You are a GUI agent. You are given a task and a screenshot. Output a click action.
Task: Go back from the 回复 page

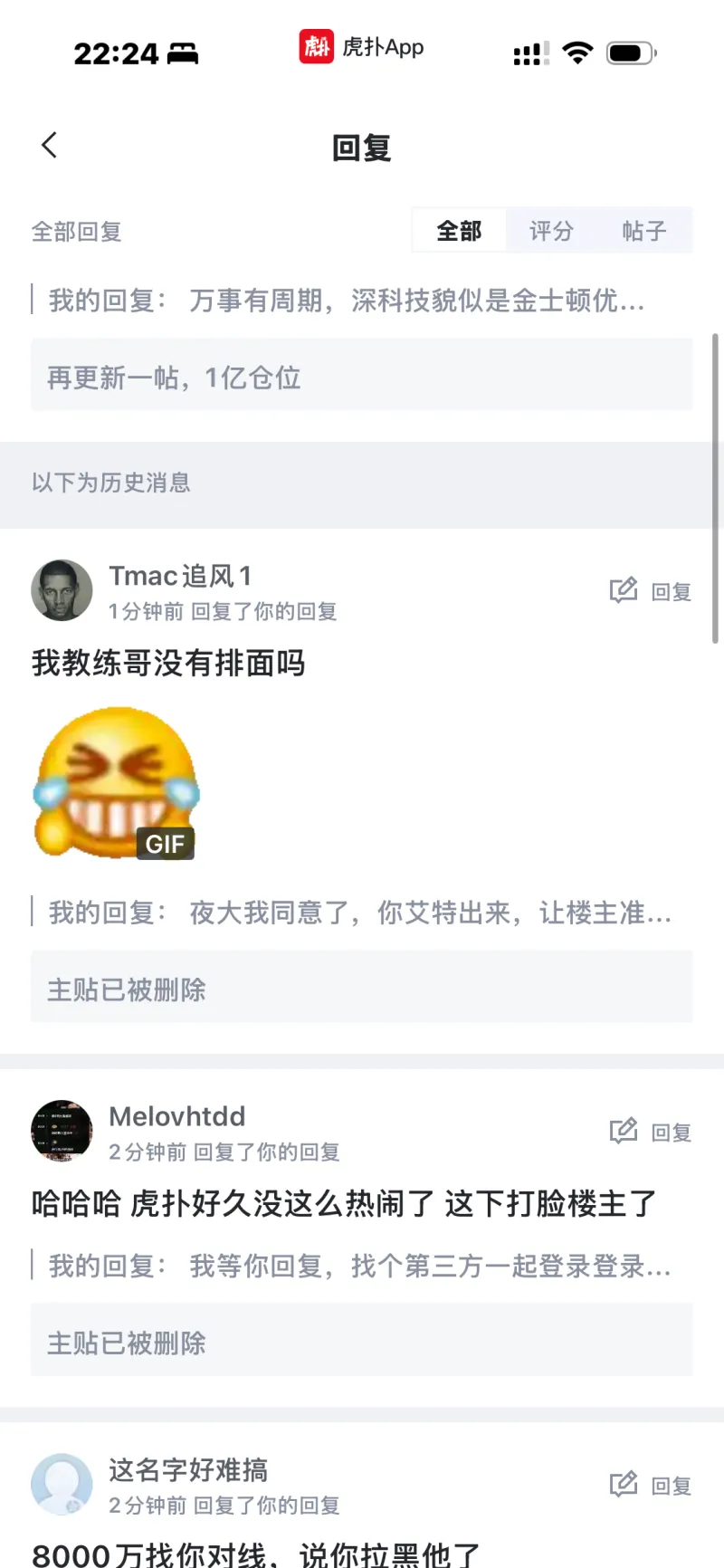click(x=50, y=145)
